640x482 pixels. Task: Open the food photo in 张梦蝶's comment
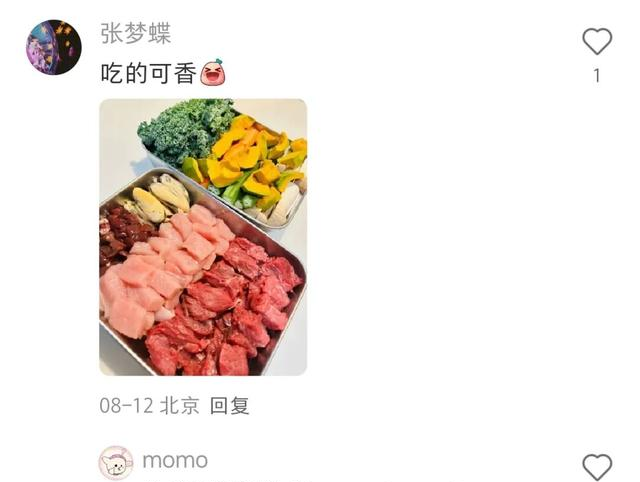(x=203, y=237)
